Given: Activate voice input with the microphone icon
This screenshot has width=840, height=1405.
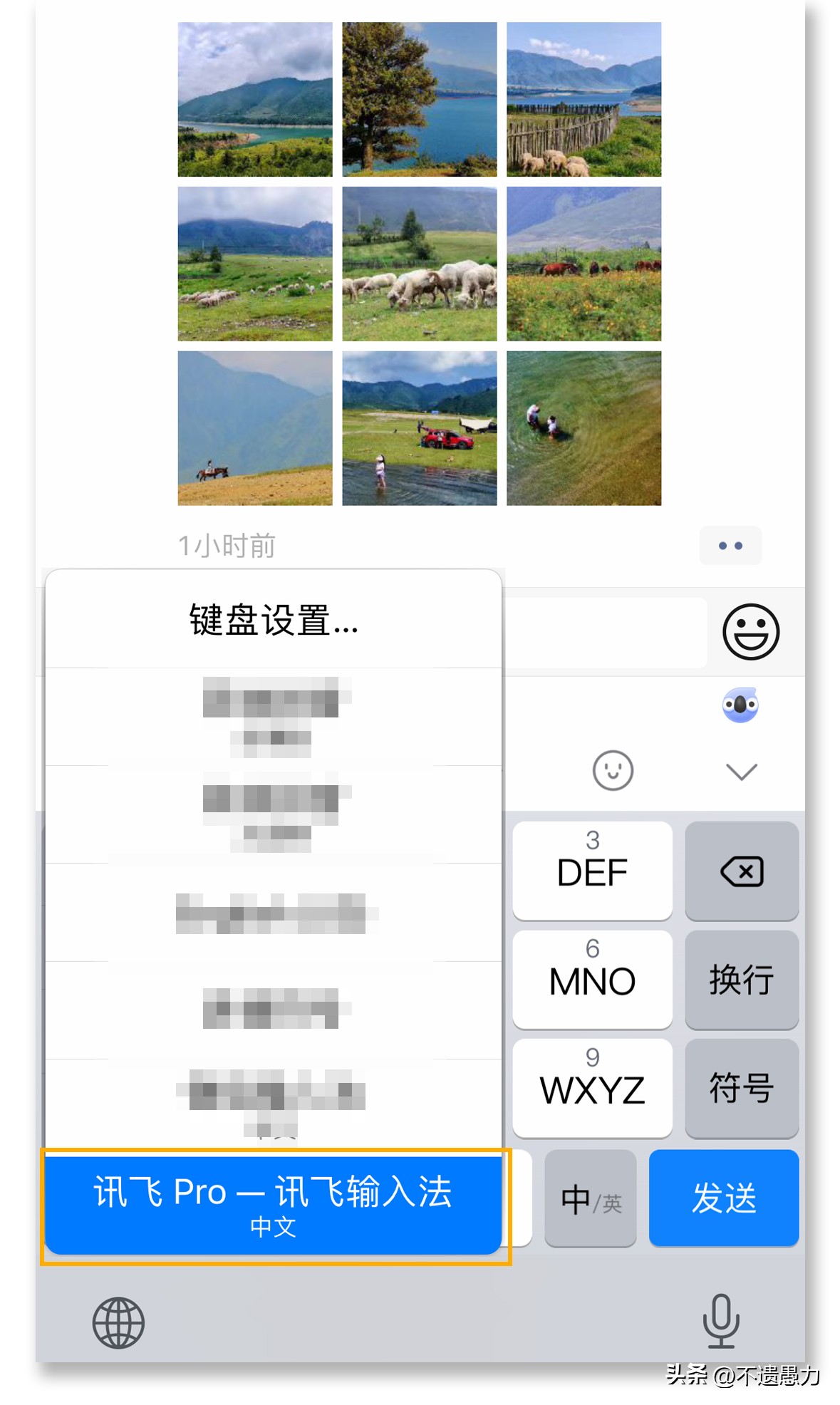Looking at the screenshot, I should (722, 1322).
